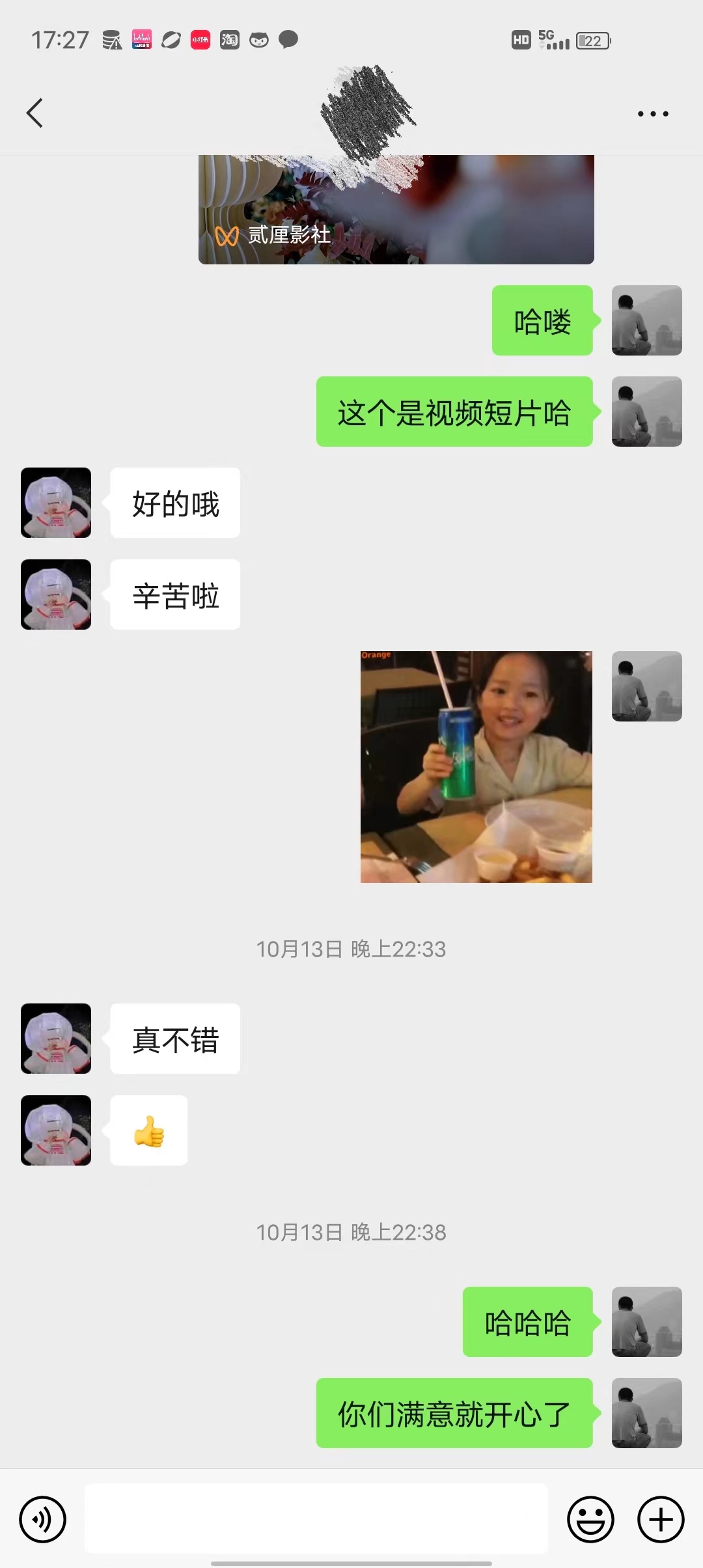View own profile avatar beside 哈喽
The height and width of the screenshot is (1568, 703).
pos(646,320)
